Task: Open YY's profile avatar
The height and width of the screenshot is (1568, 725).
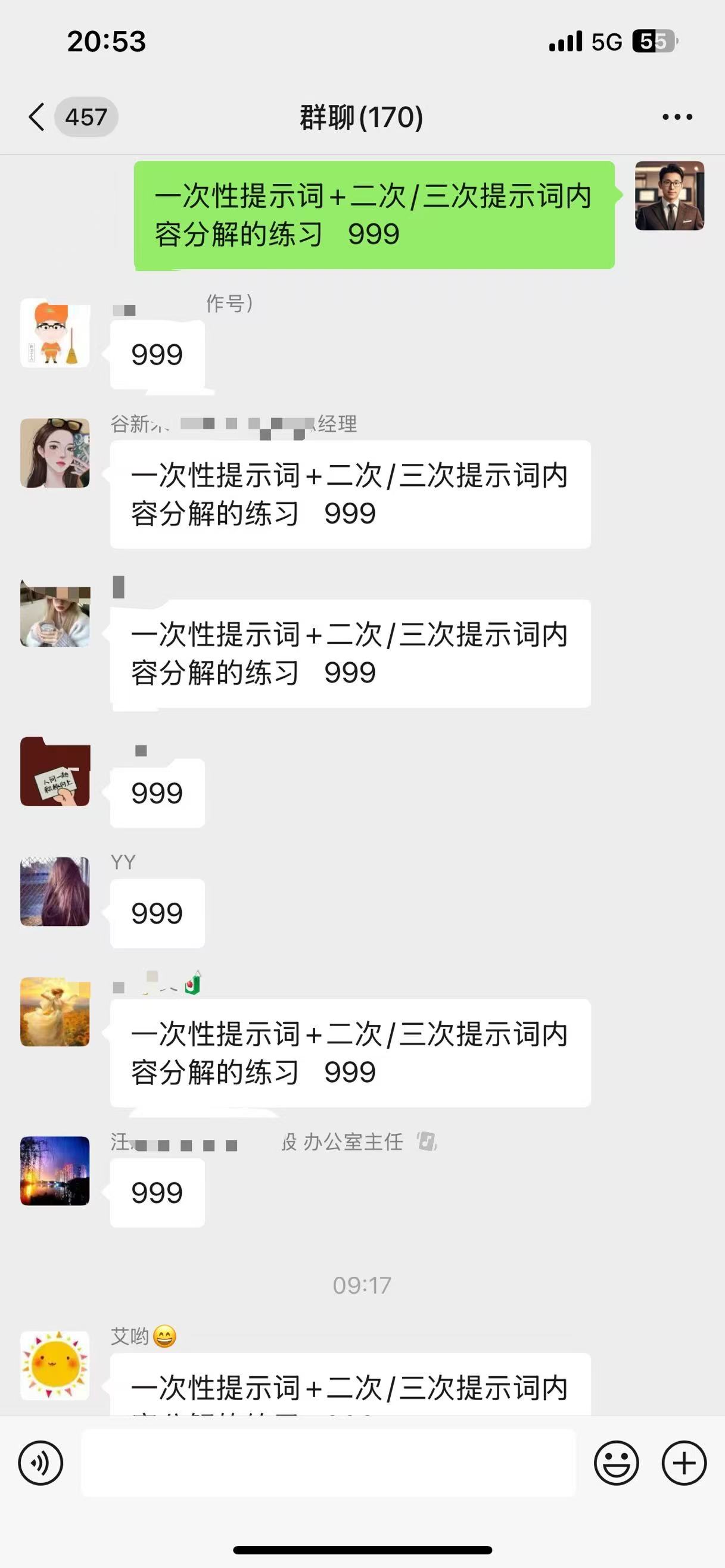Action: 55,891
